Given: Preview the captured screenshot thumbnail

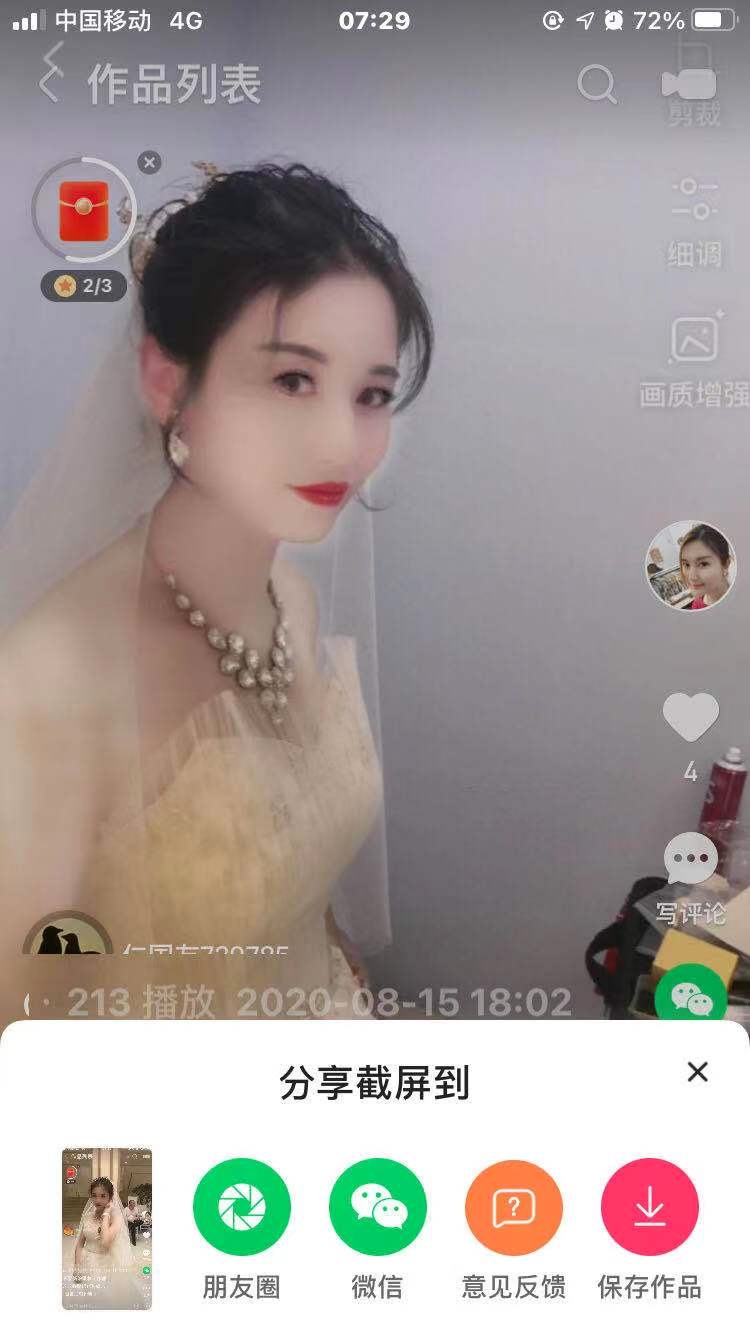Looking at the screenshot, I should [x=107, y=1229].
